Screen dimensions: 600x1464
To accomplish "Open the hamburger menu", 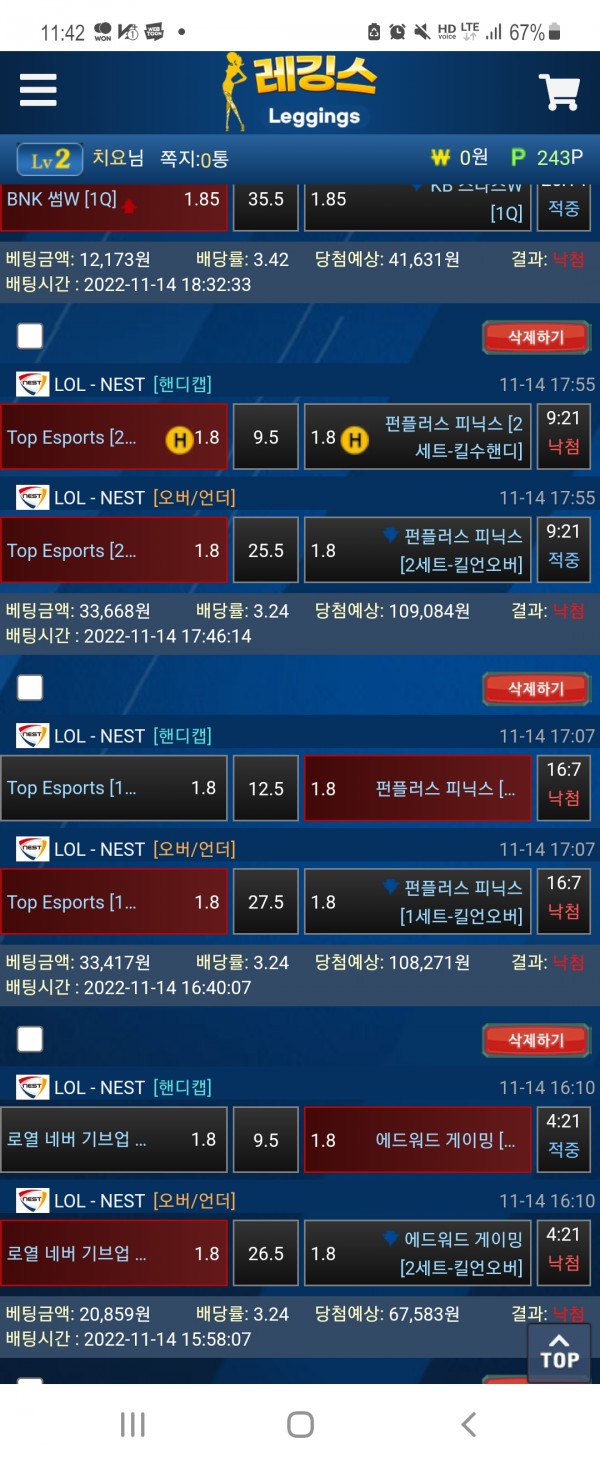I will (x=38, y=90).
